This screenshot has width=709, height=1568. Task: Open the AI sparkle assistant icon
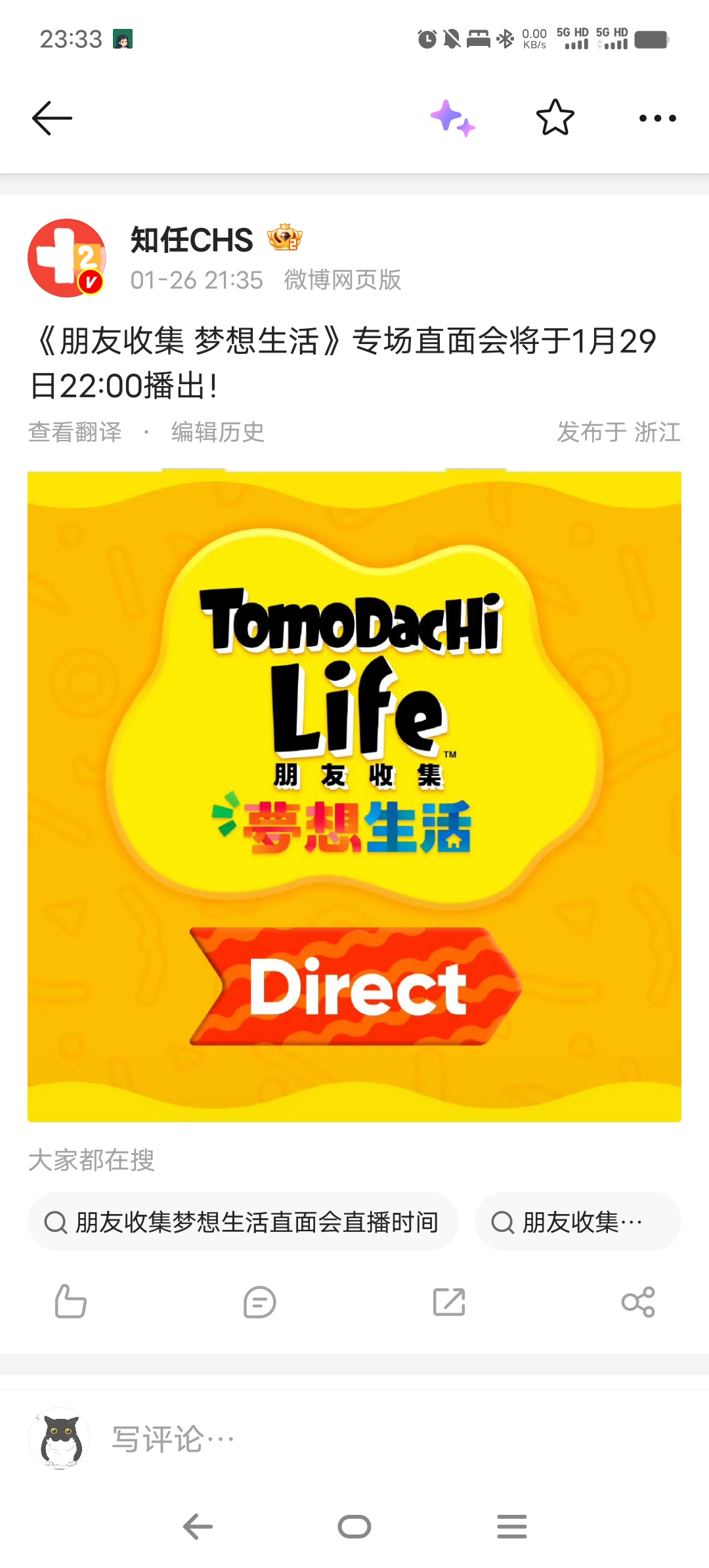452,118
